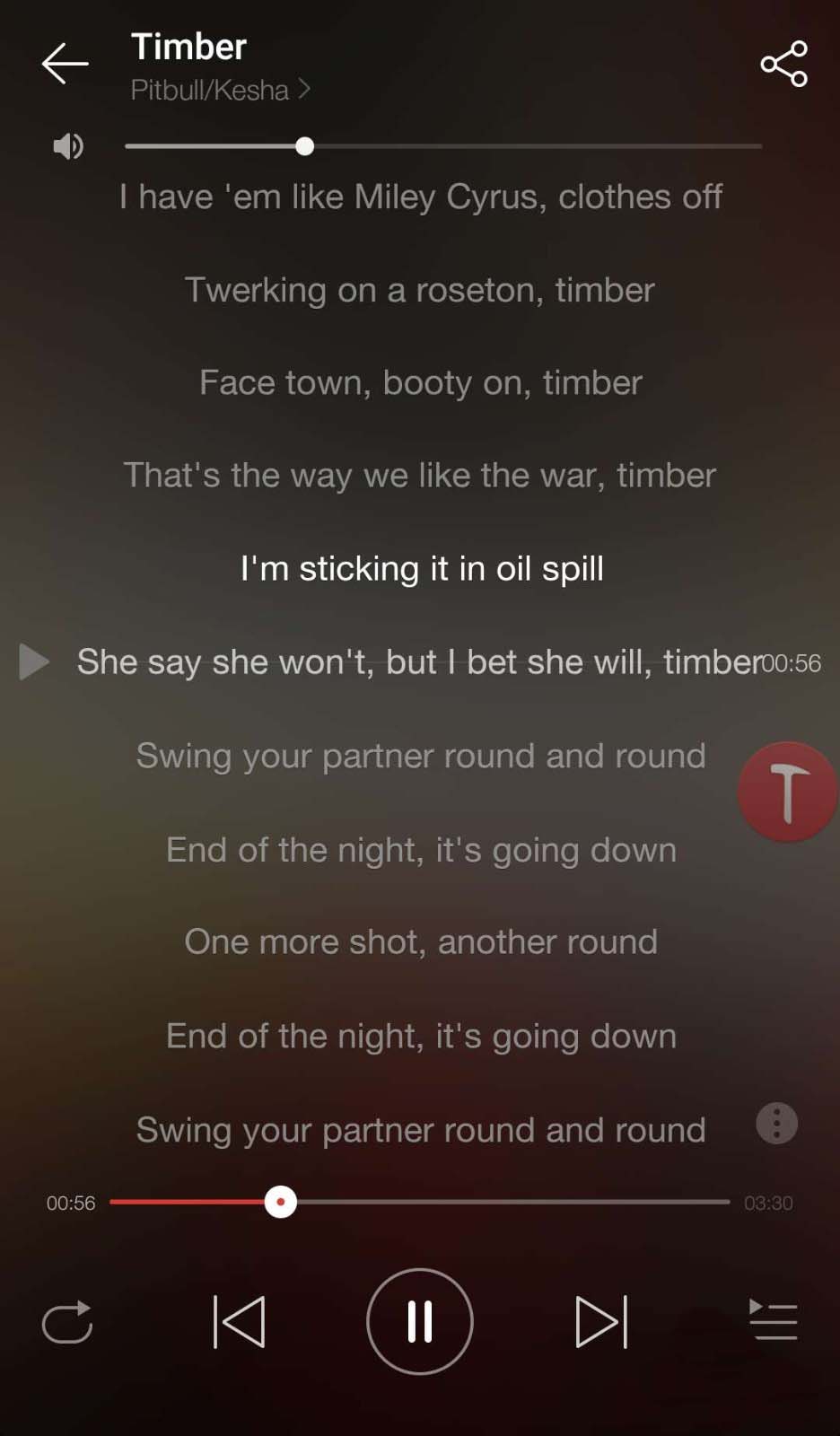Skip to the previous track
The width and height of the screenshot is (840, 1436).
click(239, 1322)
